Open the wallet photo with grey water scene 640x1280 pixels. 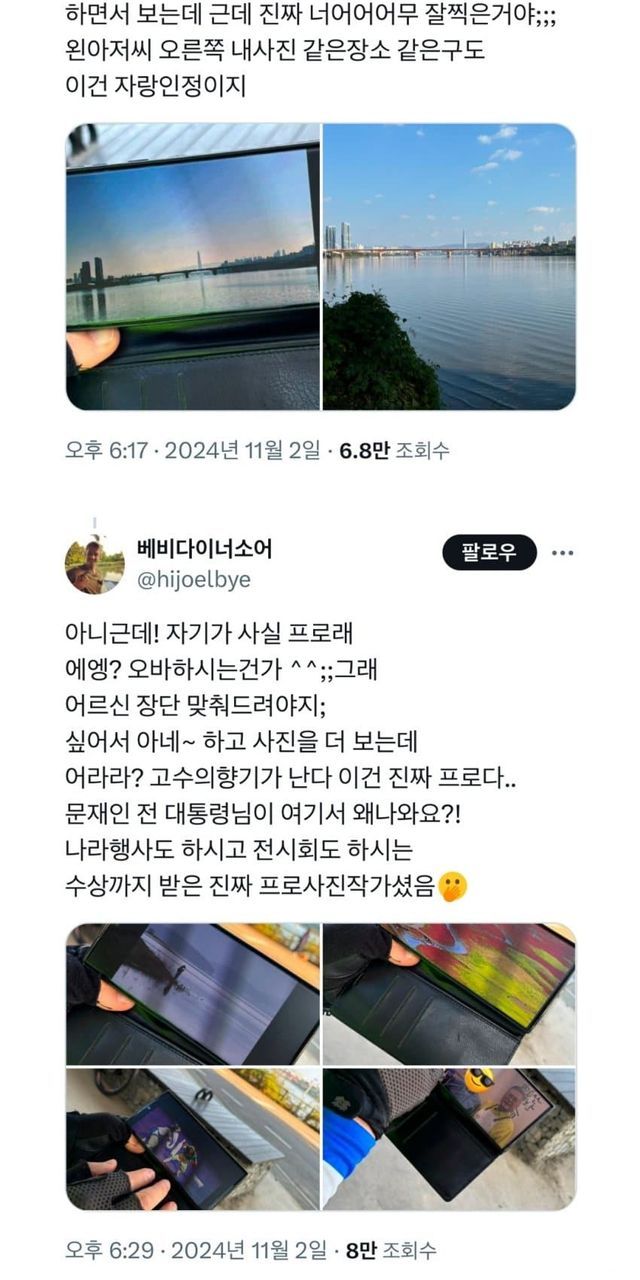tap(192, 994)
